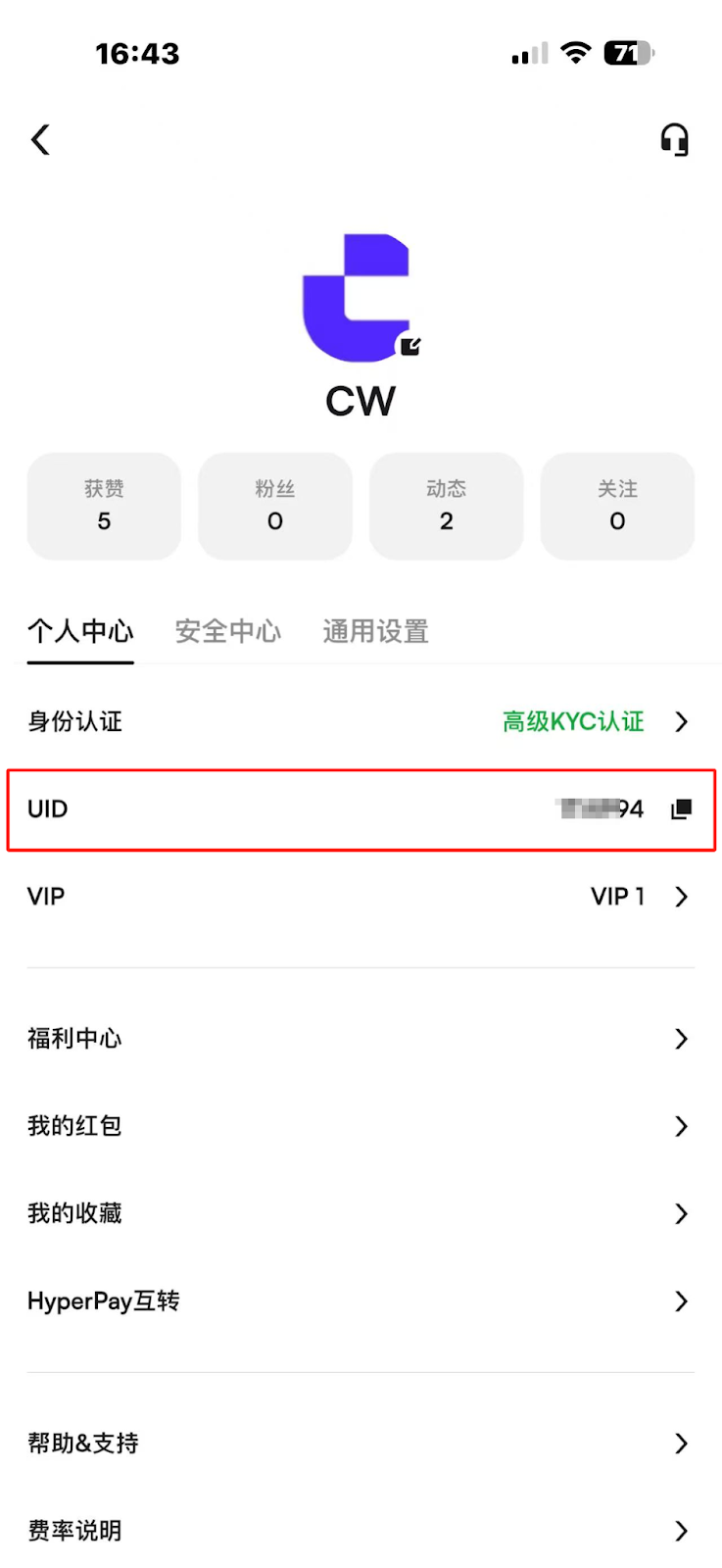Open 我的收藏 favorites
The width and height of the screenshot is (722, 1568).
click(x=361, y=1213)
